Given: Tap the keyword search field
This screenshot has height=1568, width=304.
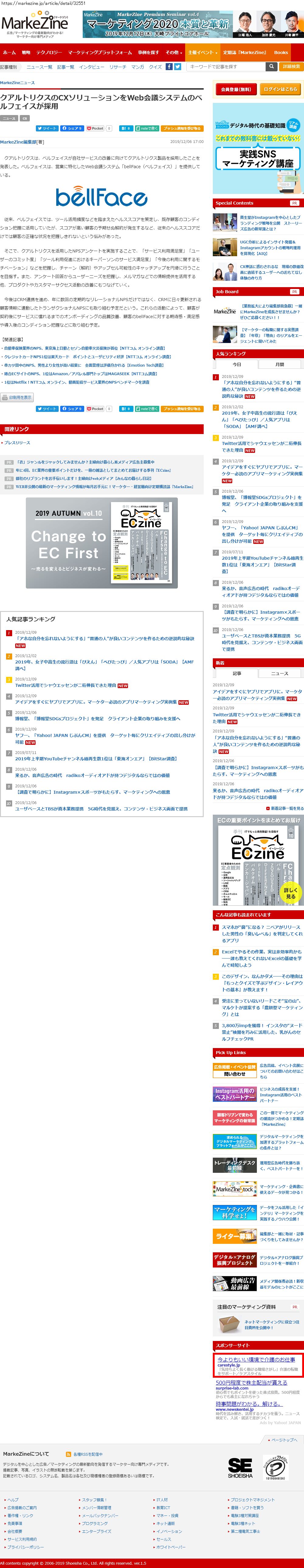Looking at the screenshot, I should pos(226,66).
